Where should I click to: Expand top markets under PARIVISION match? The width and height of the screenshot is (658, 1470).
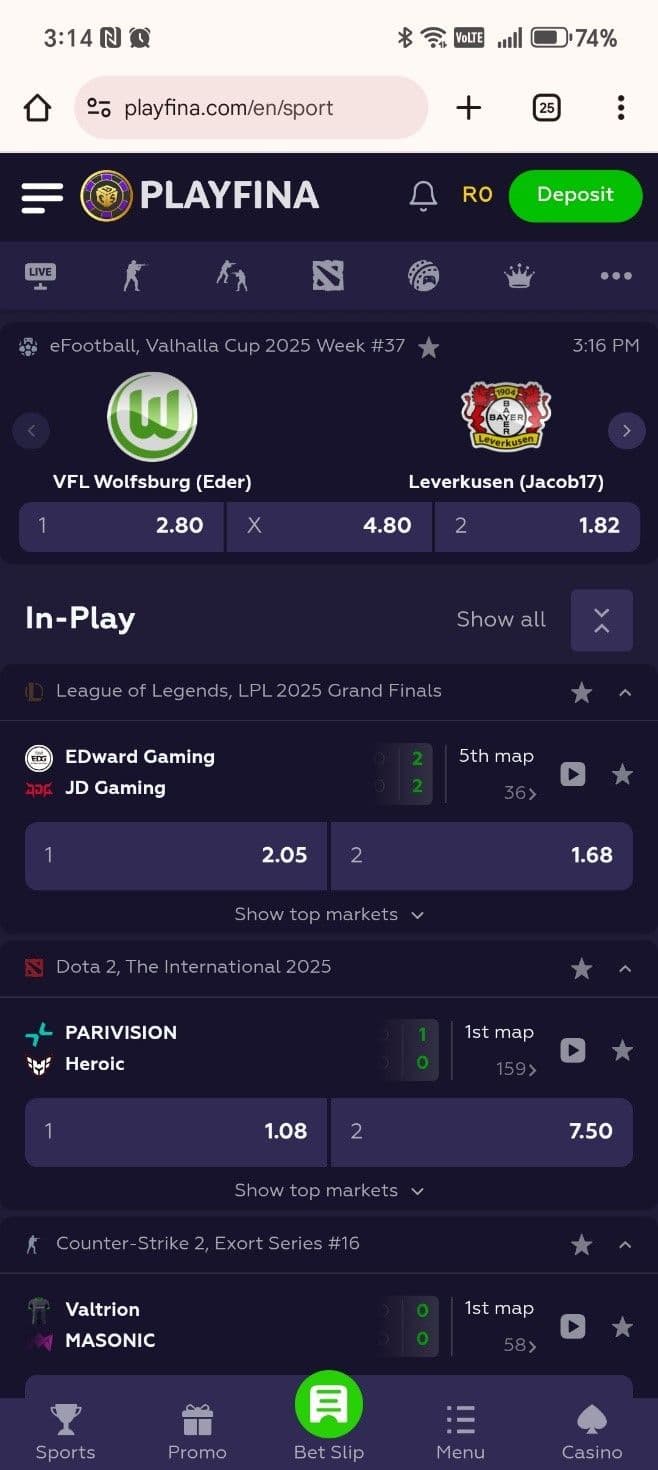click(329, 1190)
